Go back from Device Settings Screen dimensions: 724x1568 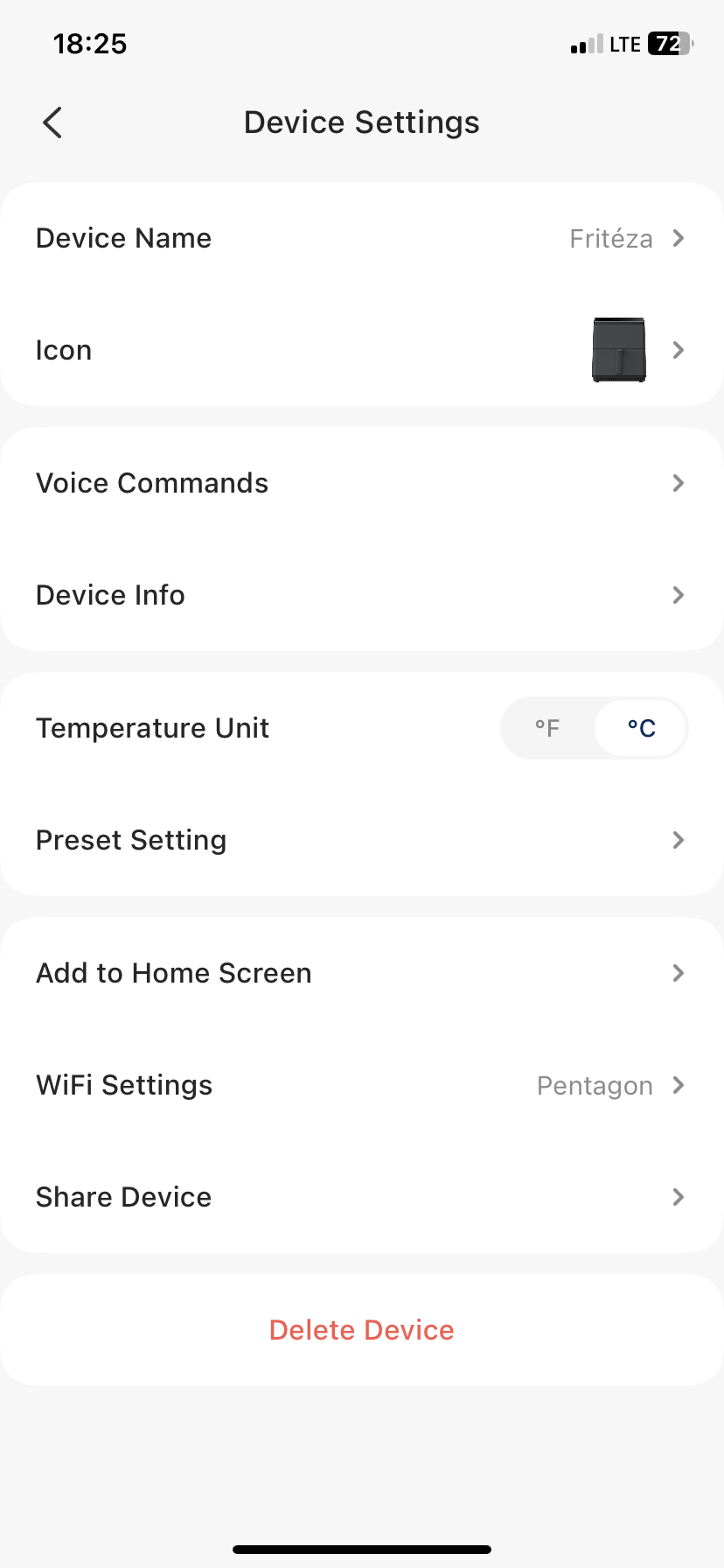(x=52, y=122)
